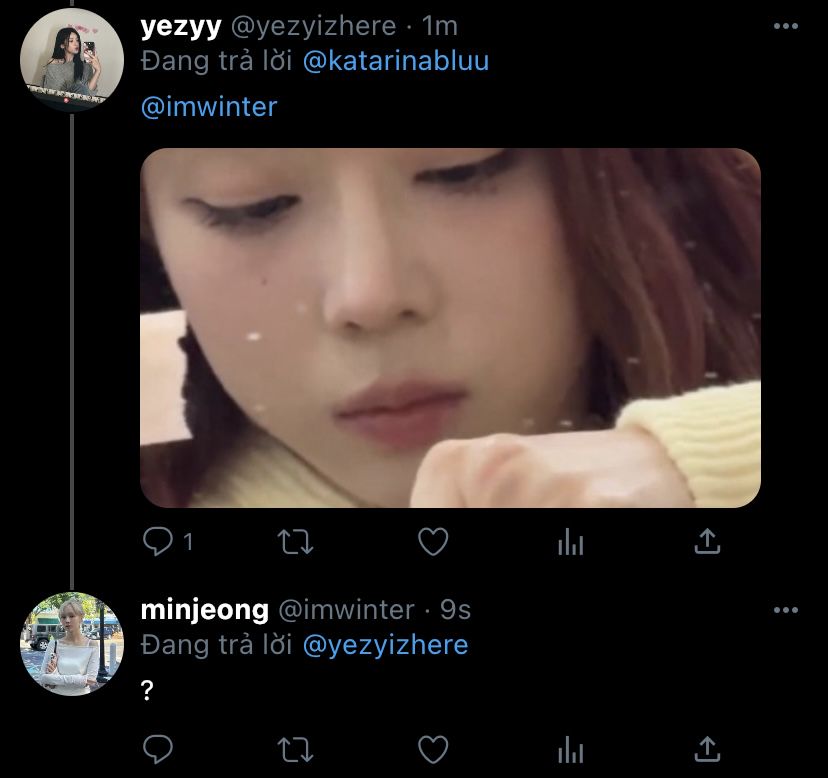Retweet minjeong's reply
Image resolution: width=828 pixels, height=778 pixels.
click(295, 749)
